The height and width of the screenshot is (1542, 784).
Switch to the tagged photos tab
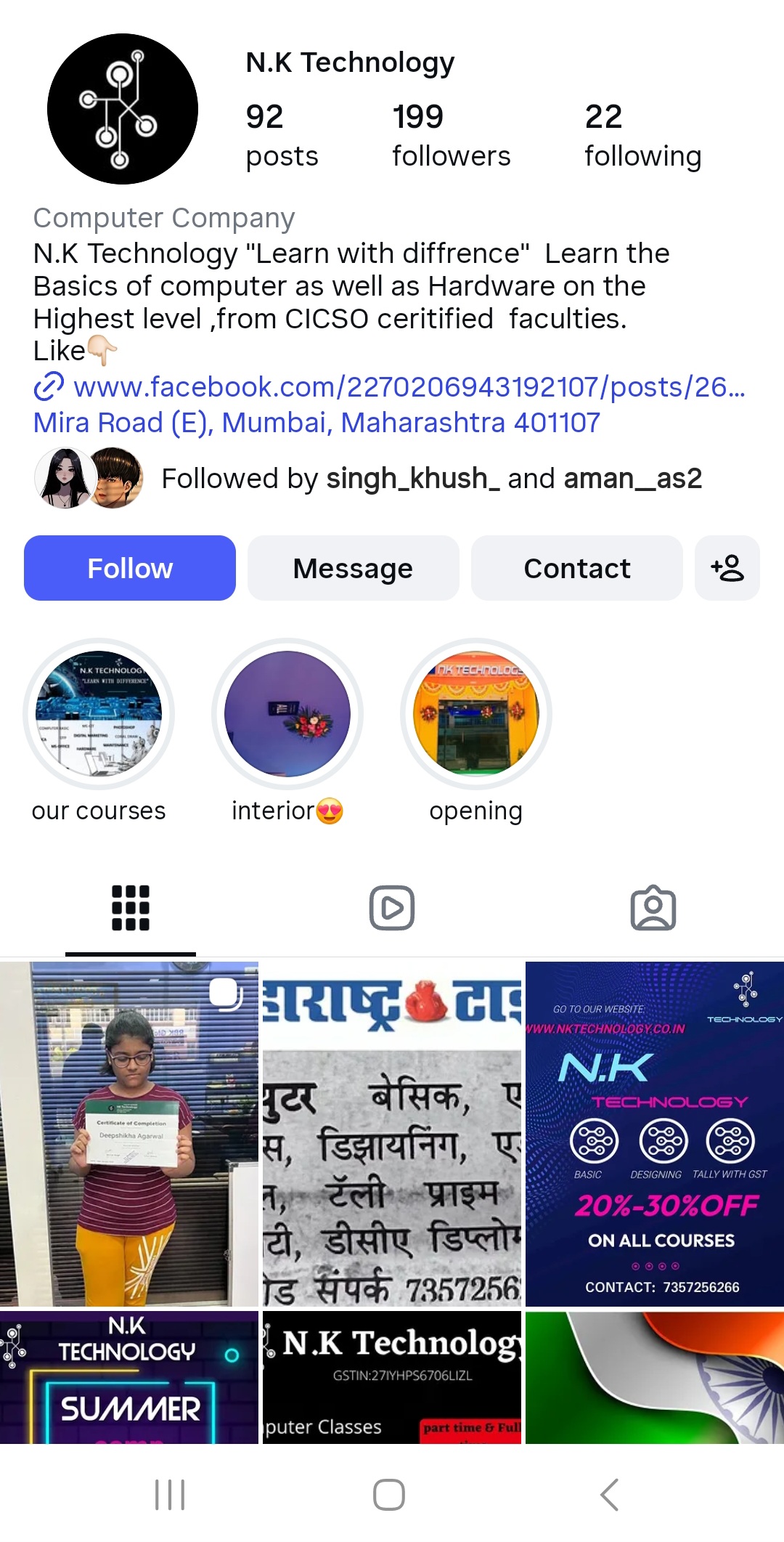click(653, 908)
